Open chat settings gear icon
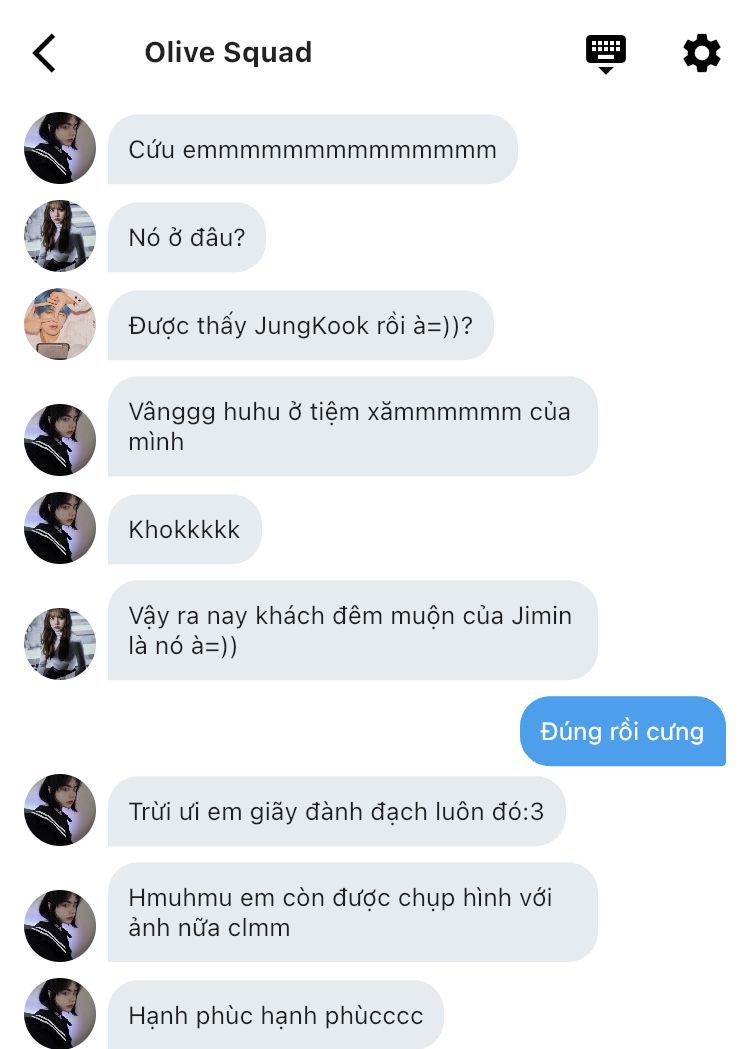 tap(702, 53)
